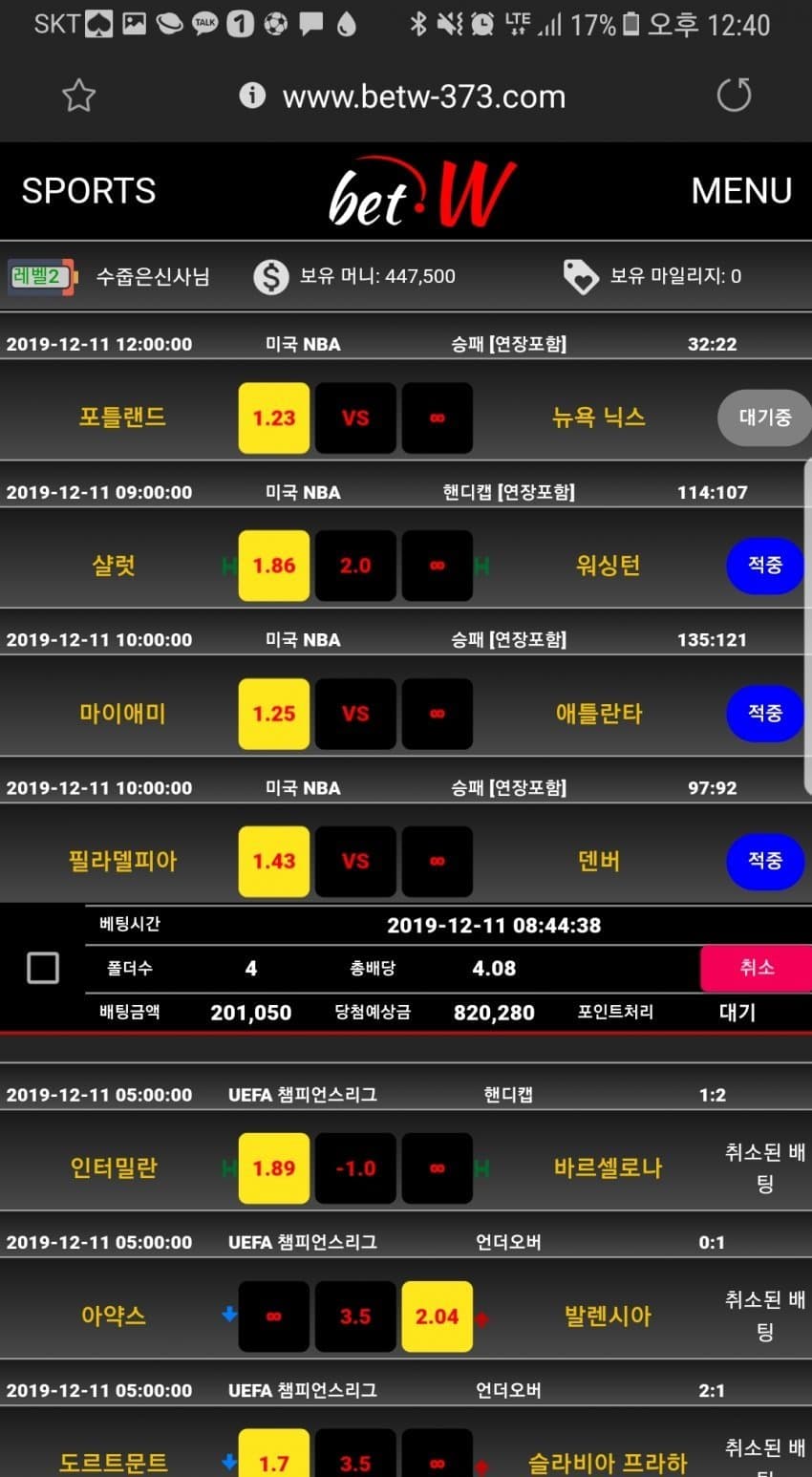Bookmark this page with the star icon

[78, 96]
